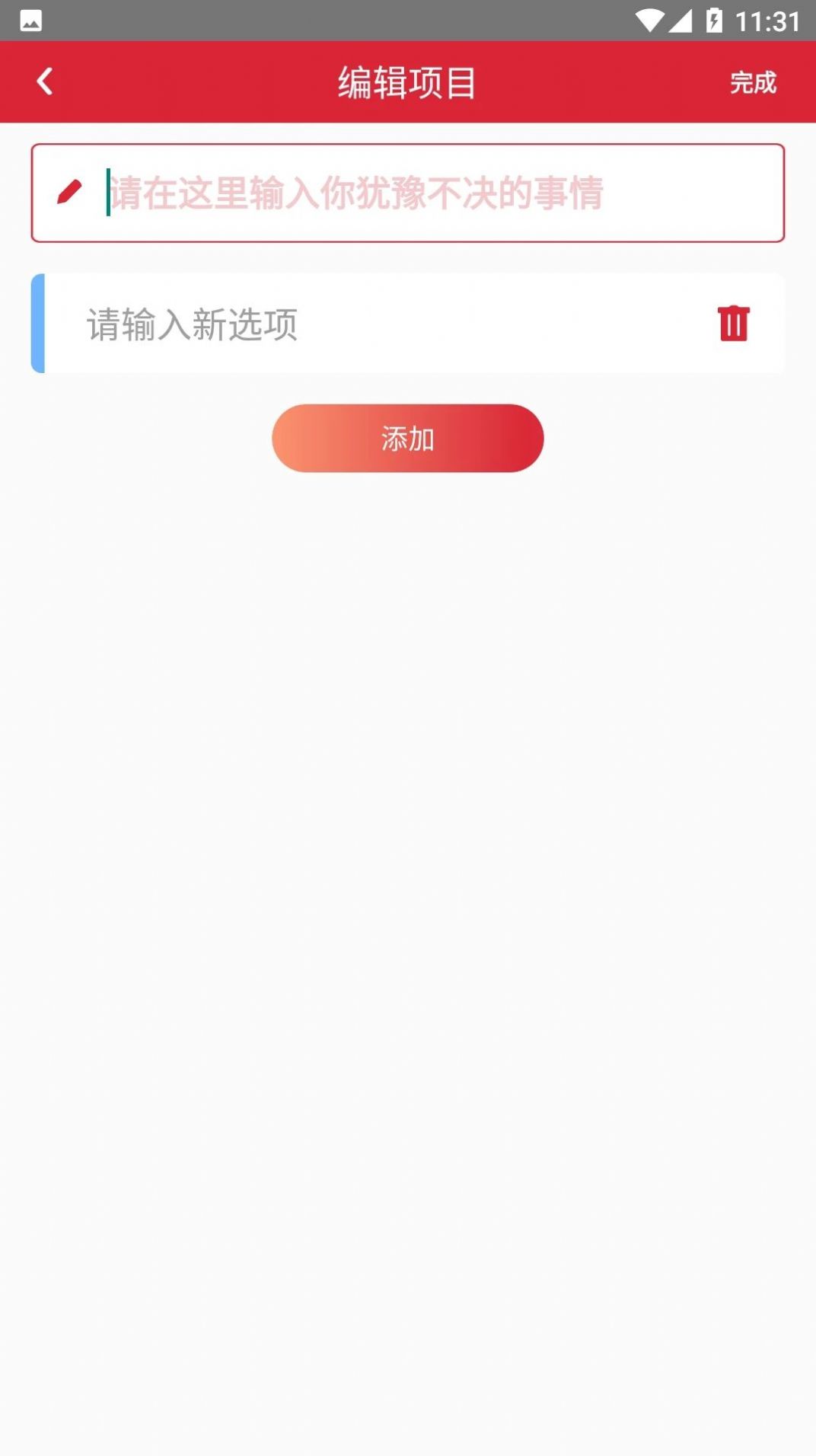This screenshot has height=1456, width=816.
Task: Open the previous screen via back chevron
Action: pos(44,81)
